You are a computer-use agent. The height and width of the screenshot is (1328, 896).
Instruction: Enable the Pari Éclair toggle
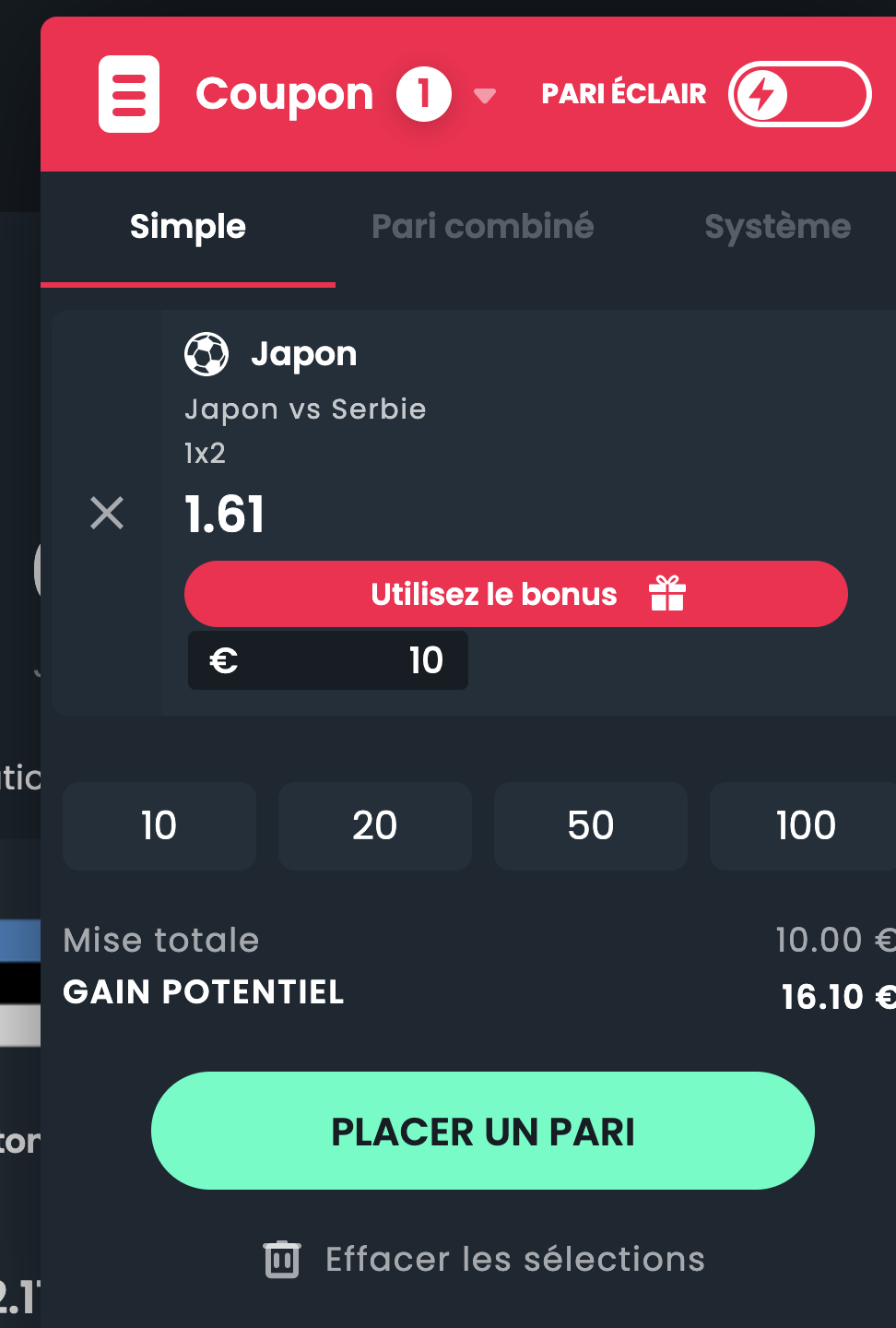click(x=798, y=94)
